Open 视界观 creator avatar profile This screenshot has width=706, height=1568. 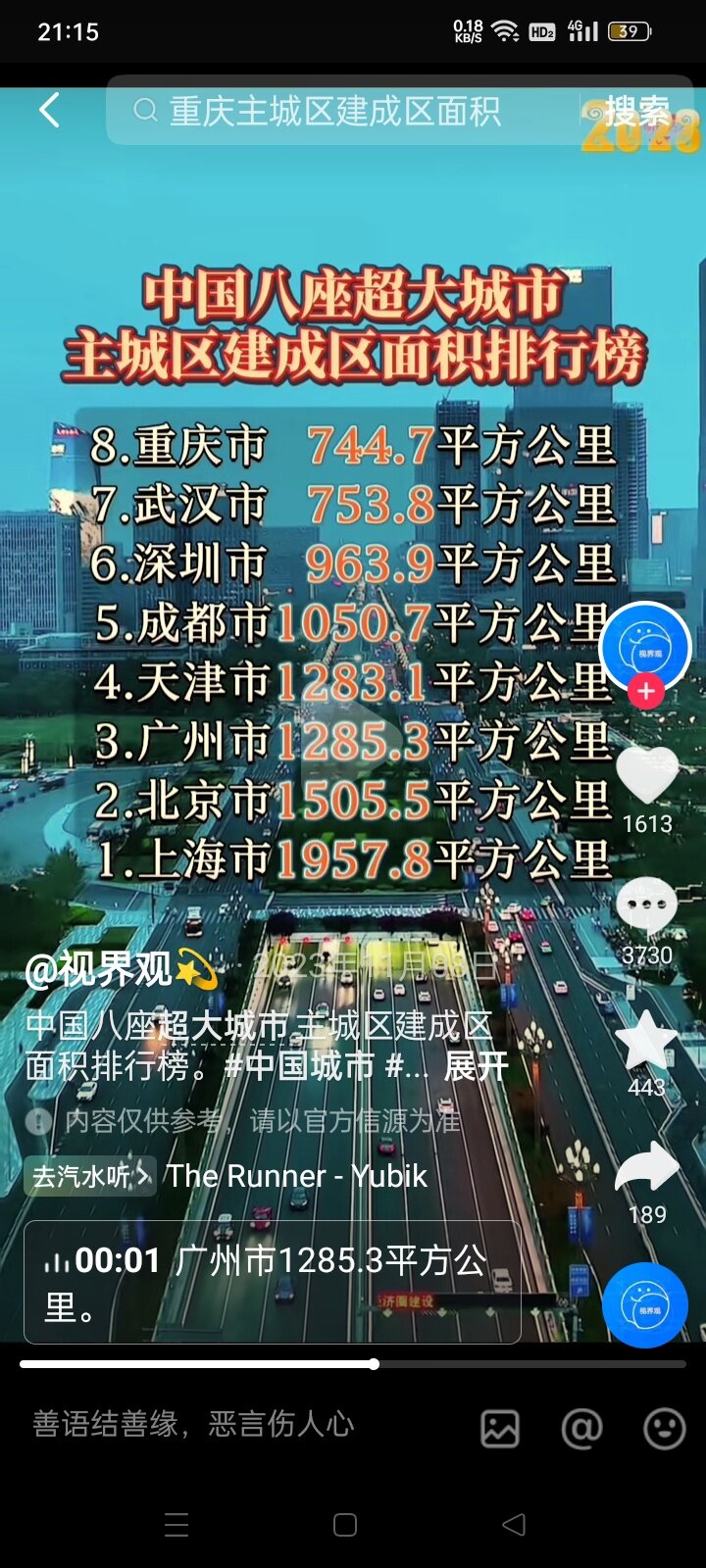644,645
